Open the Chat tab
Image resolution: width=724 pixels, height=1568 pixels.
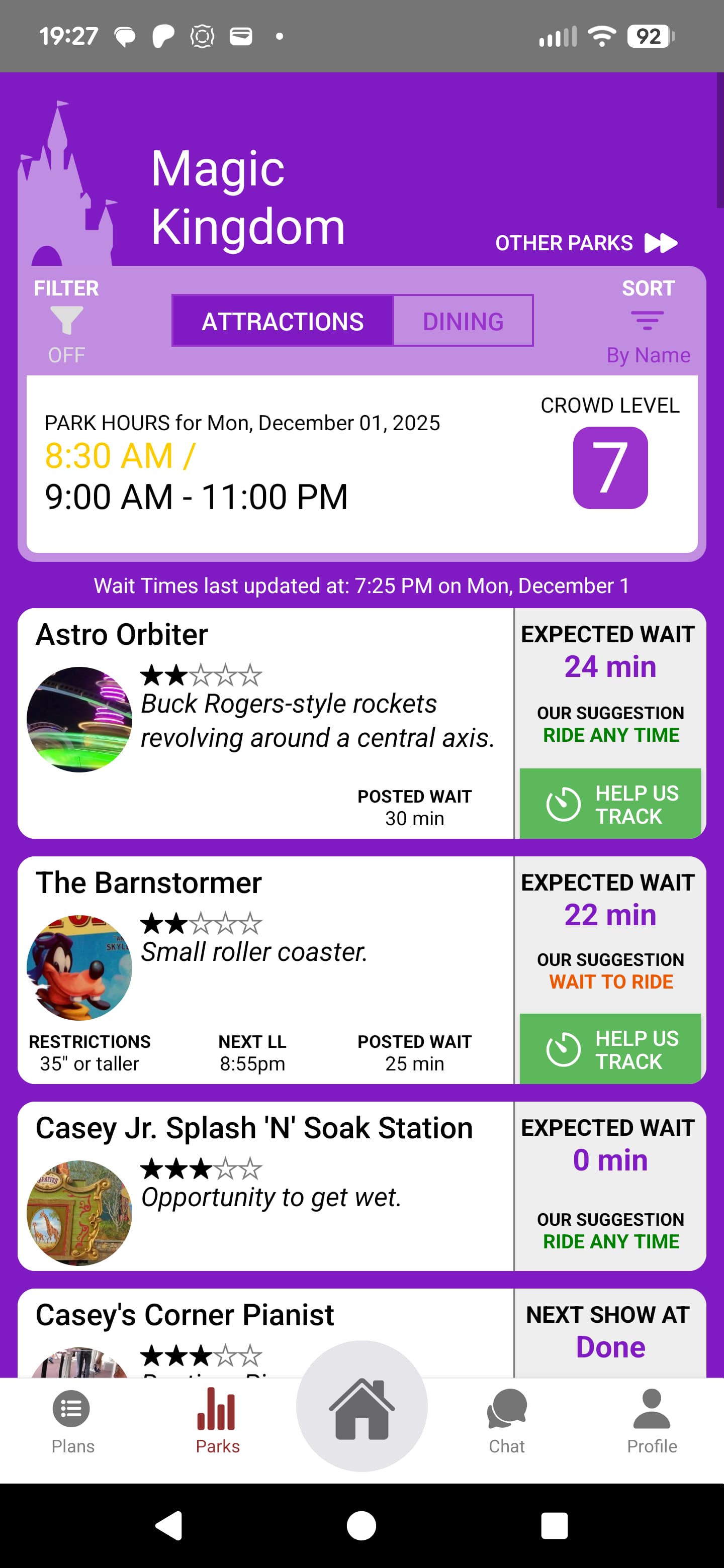click(507, 1421)
